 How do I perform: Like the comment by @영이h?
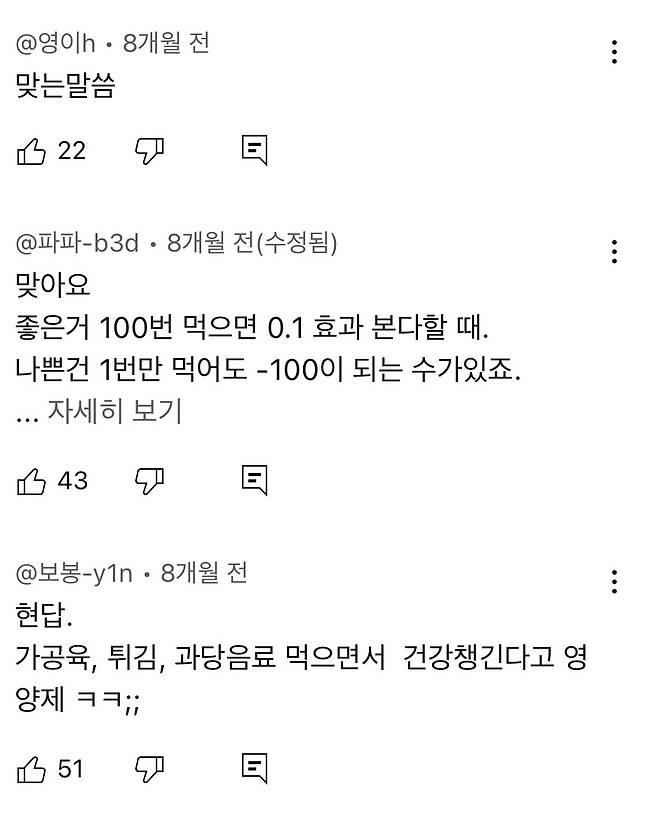(32, 151)
